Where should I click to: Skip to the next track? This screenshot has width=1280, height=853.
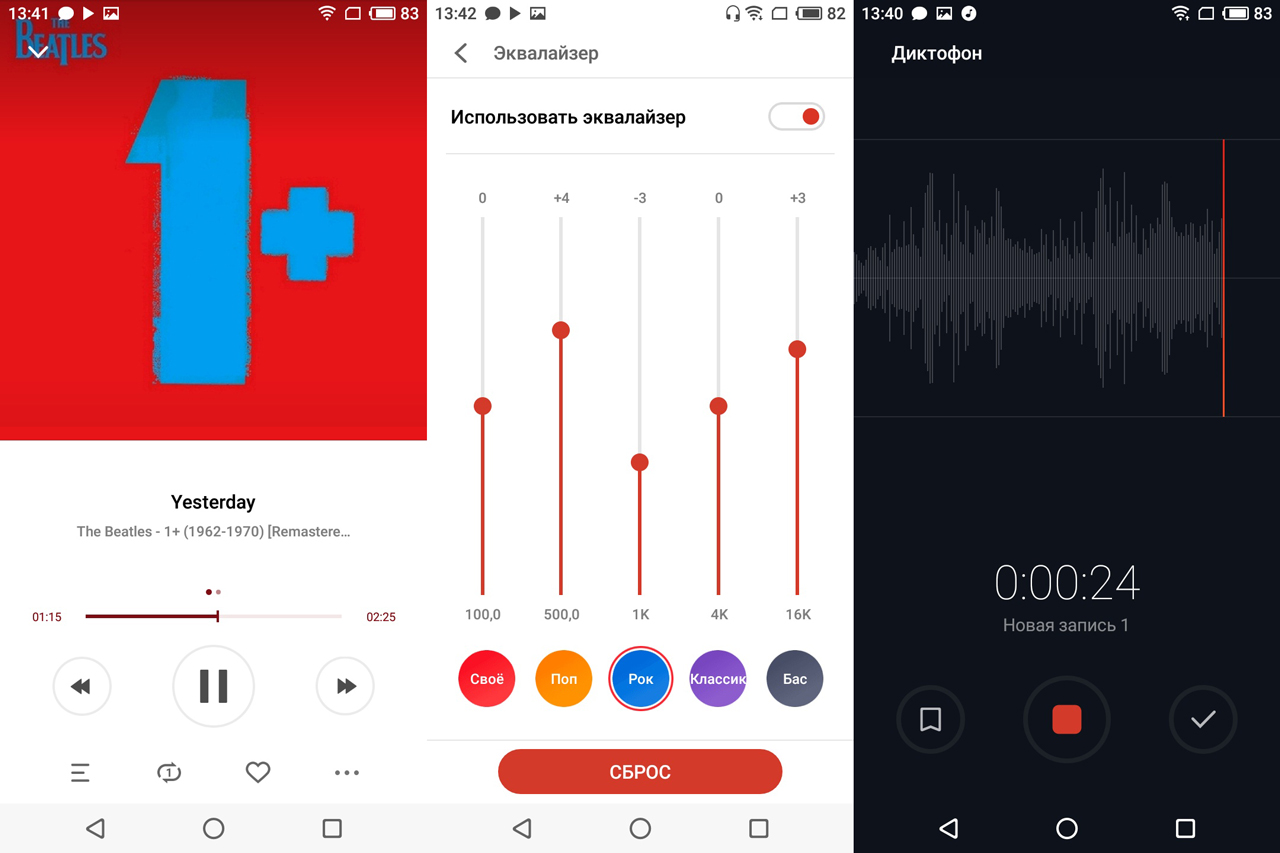point(345,686)
